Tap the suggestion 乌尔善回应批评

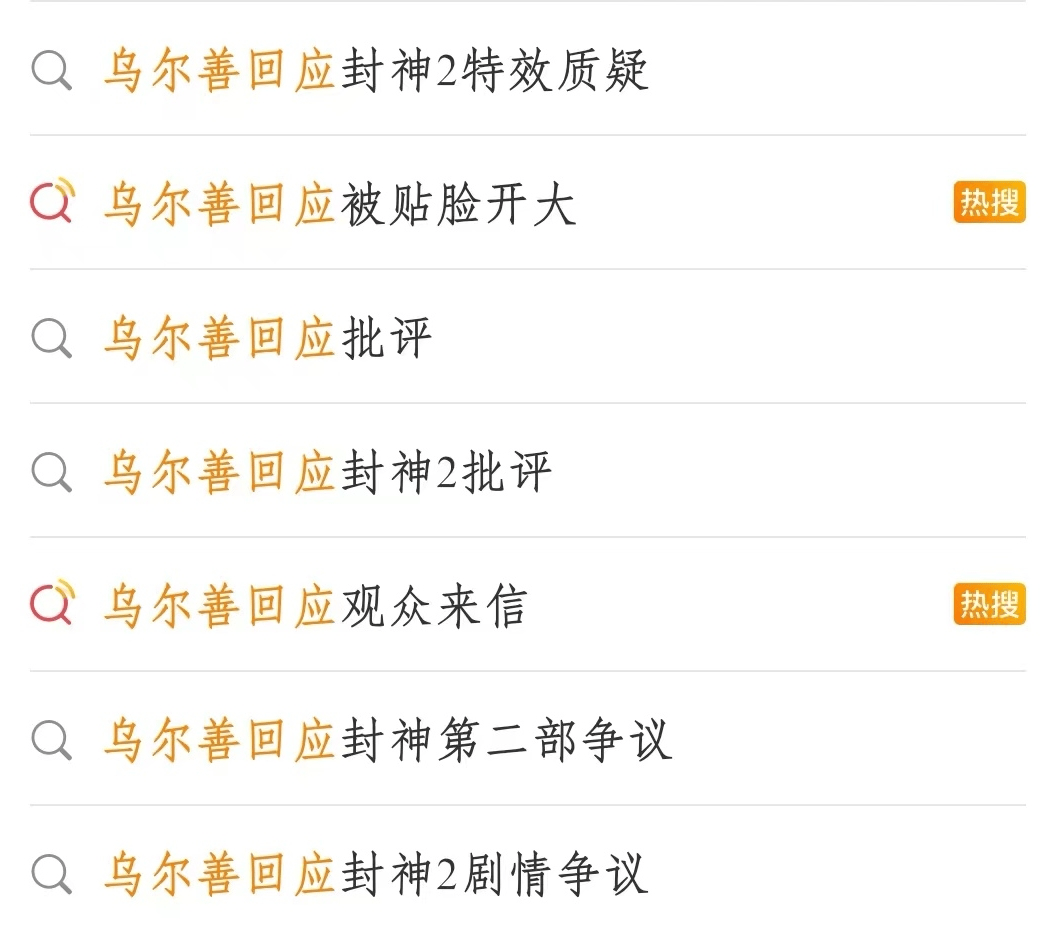[x=268, y=339]
